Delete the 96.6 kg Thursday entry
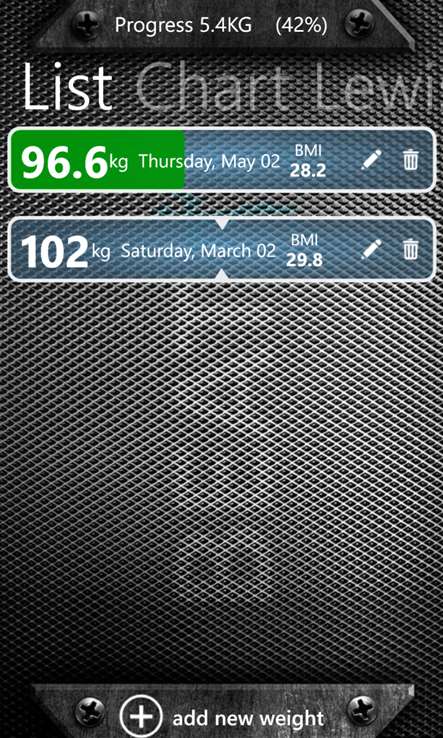The height and width of the screenshot is (738, 443). pos(411,160)
